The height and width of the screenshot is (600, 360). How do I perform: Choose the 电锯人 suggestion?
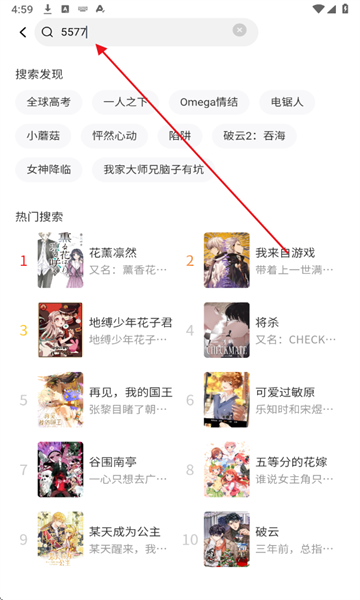(x=287, y=102)
